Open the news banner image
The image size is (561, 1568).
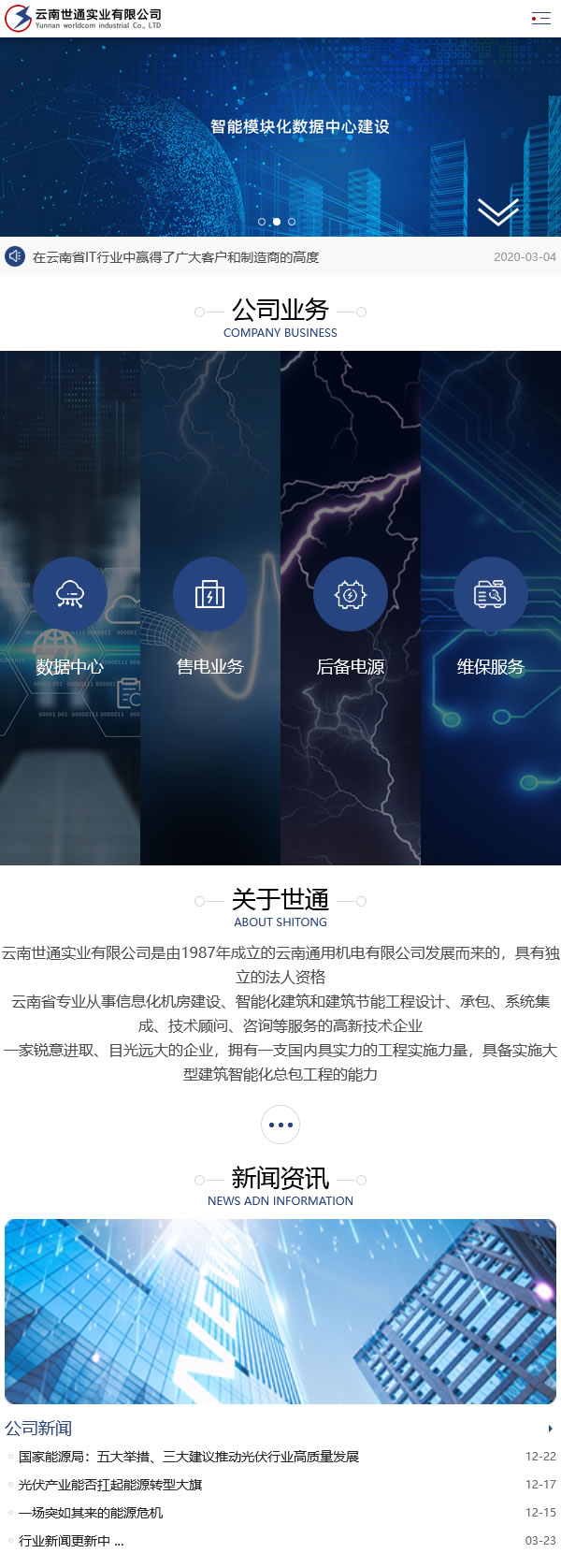point(280,1311)
